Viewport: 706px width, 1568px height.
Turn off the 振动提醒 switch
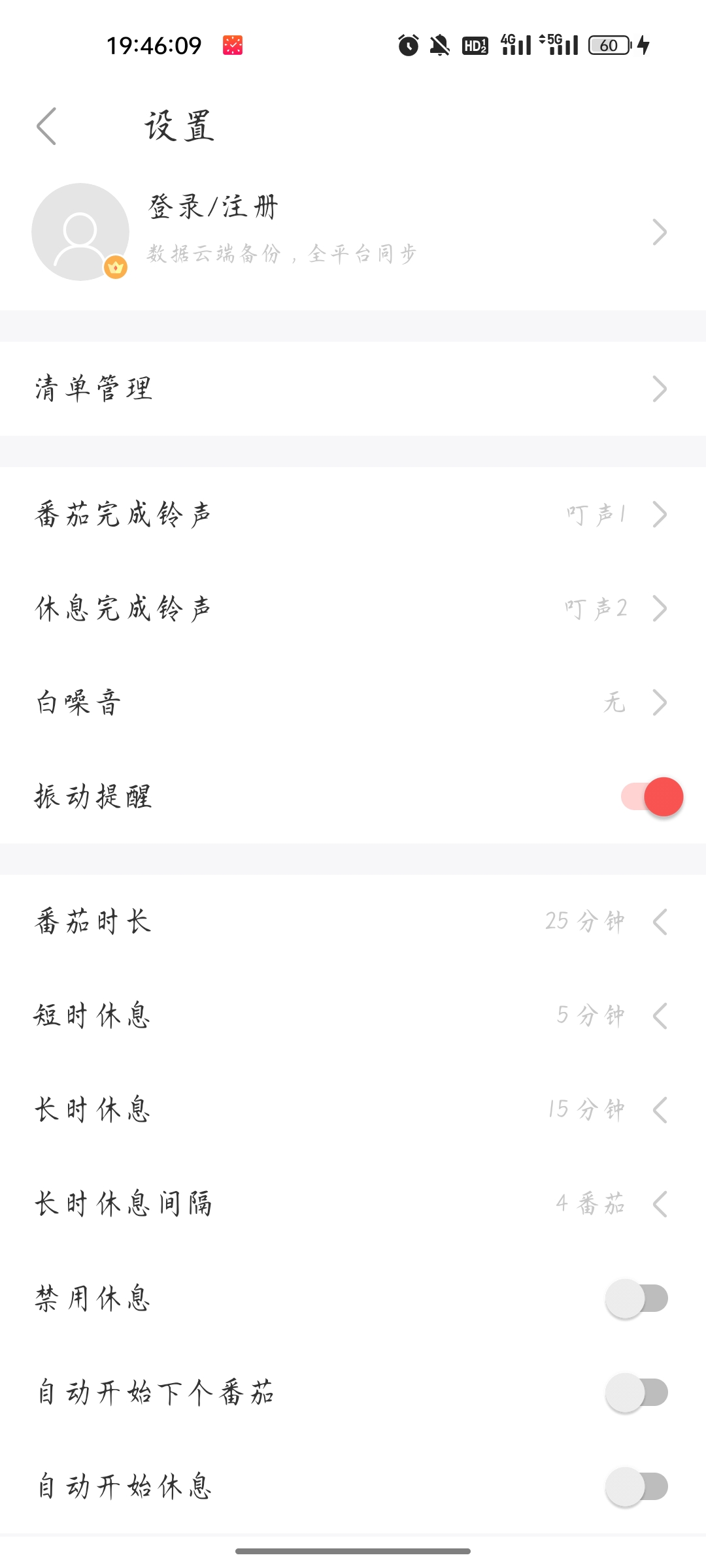[x=652, y=796]
